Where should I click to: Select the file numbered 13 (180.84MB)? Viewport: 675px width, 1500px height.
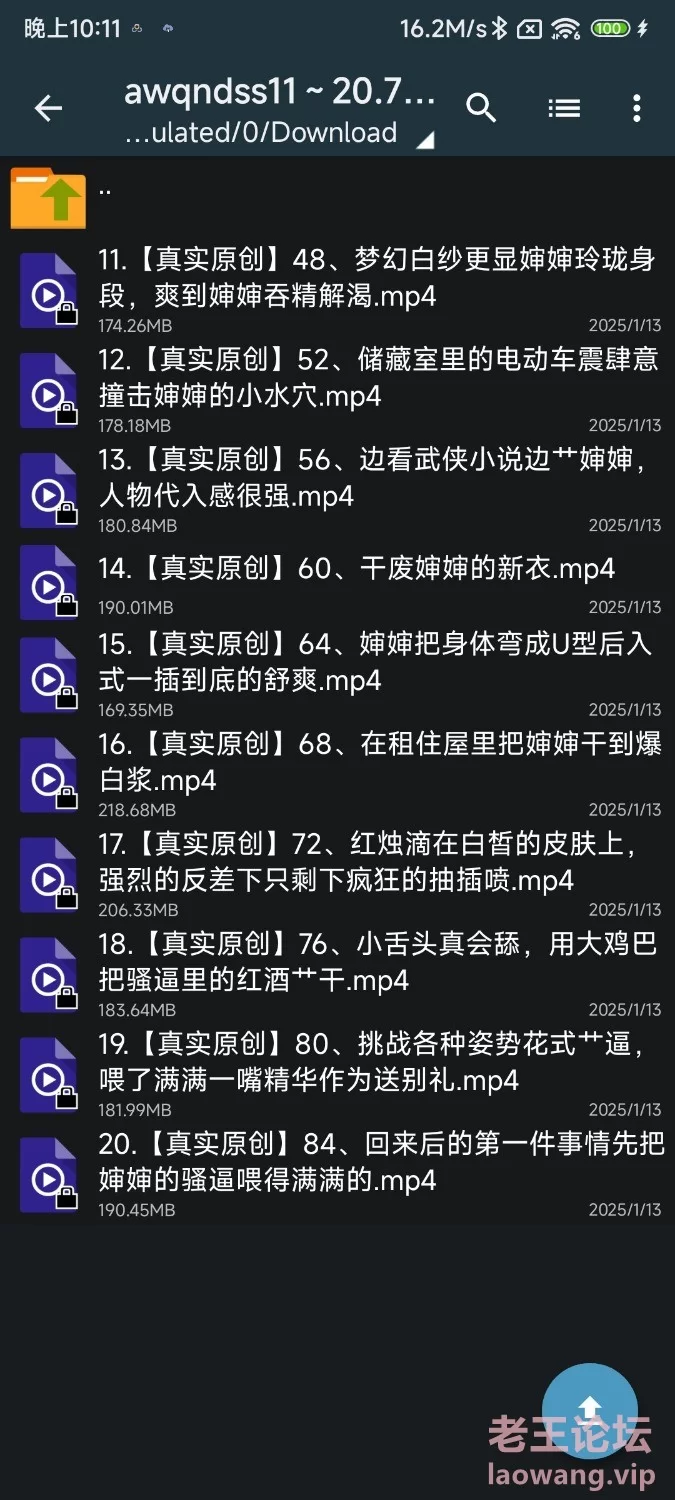click(337, 489)
